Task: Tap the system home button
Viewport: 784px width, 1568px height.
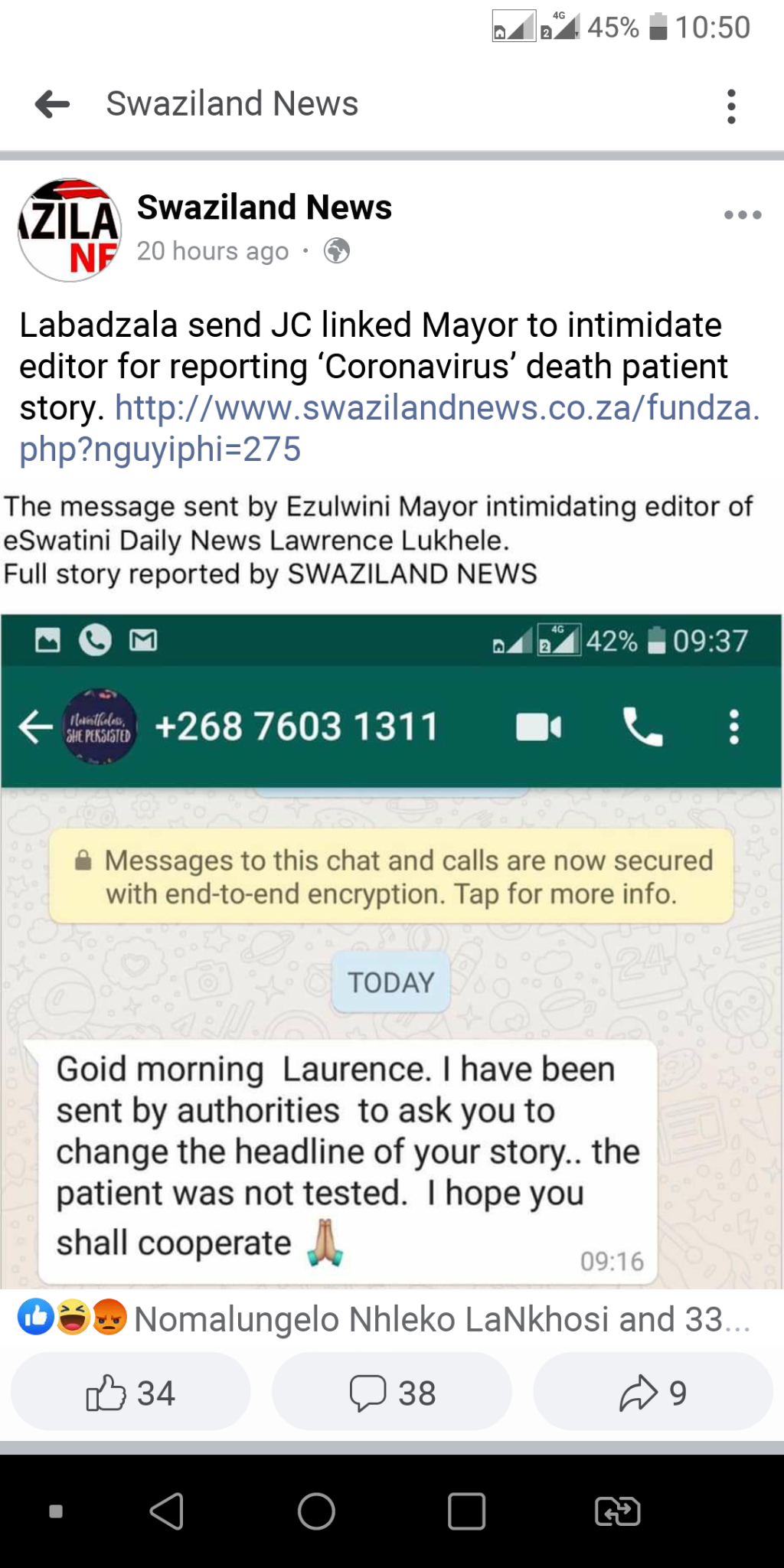Action: (x=316, y=1511)
